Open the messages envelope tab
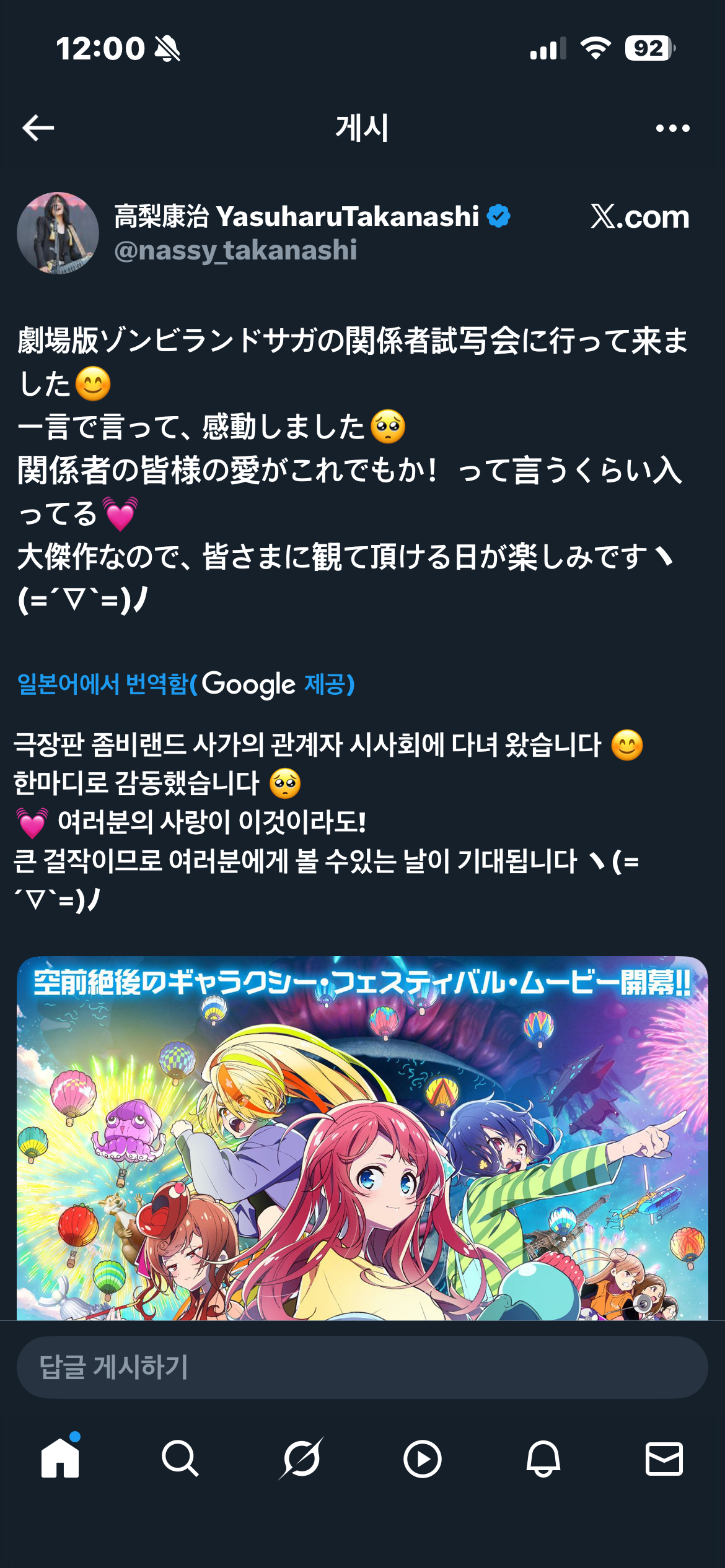725x1568 pixels. (x=664, y=1459)
